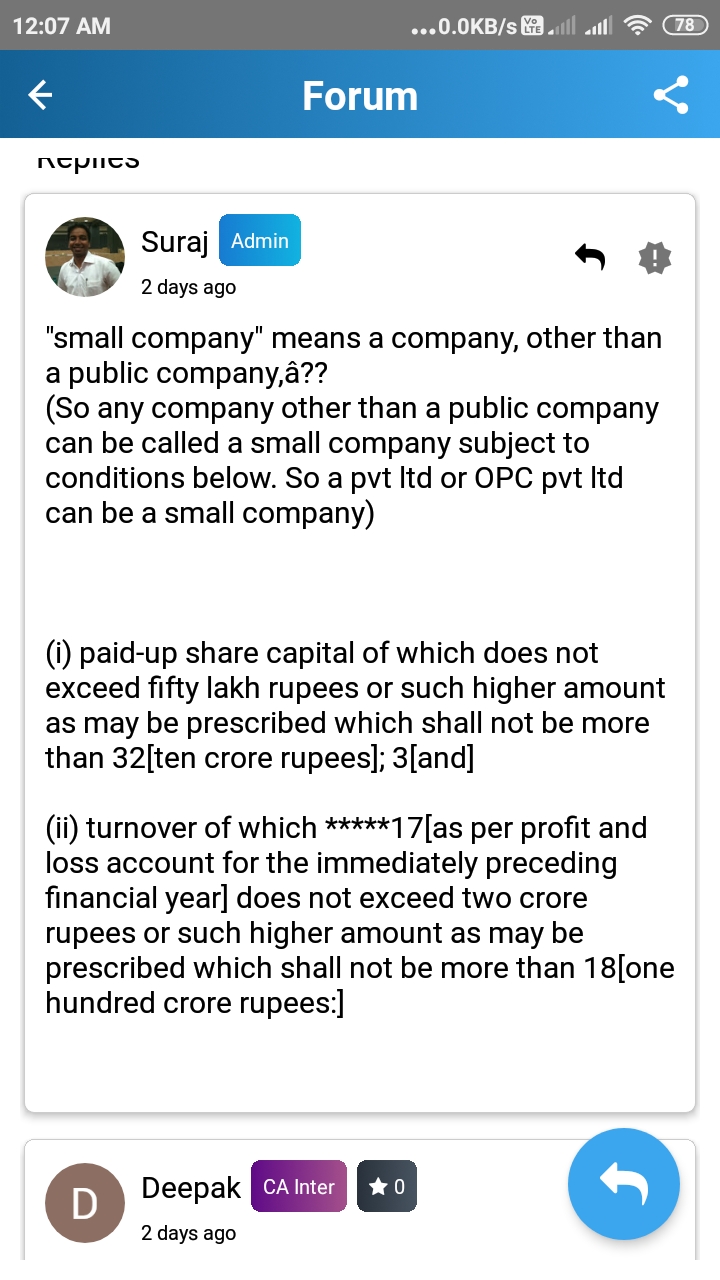Reply to Suraj's post
The width and height of the screenshot is (720, 1280).
click(x=590, y=257)
